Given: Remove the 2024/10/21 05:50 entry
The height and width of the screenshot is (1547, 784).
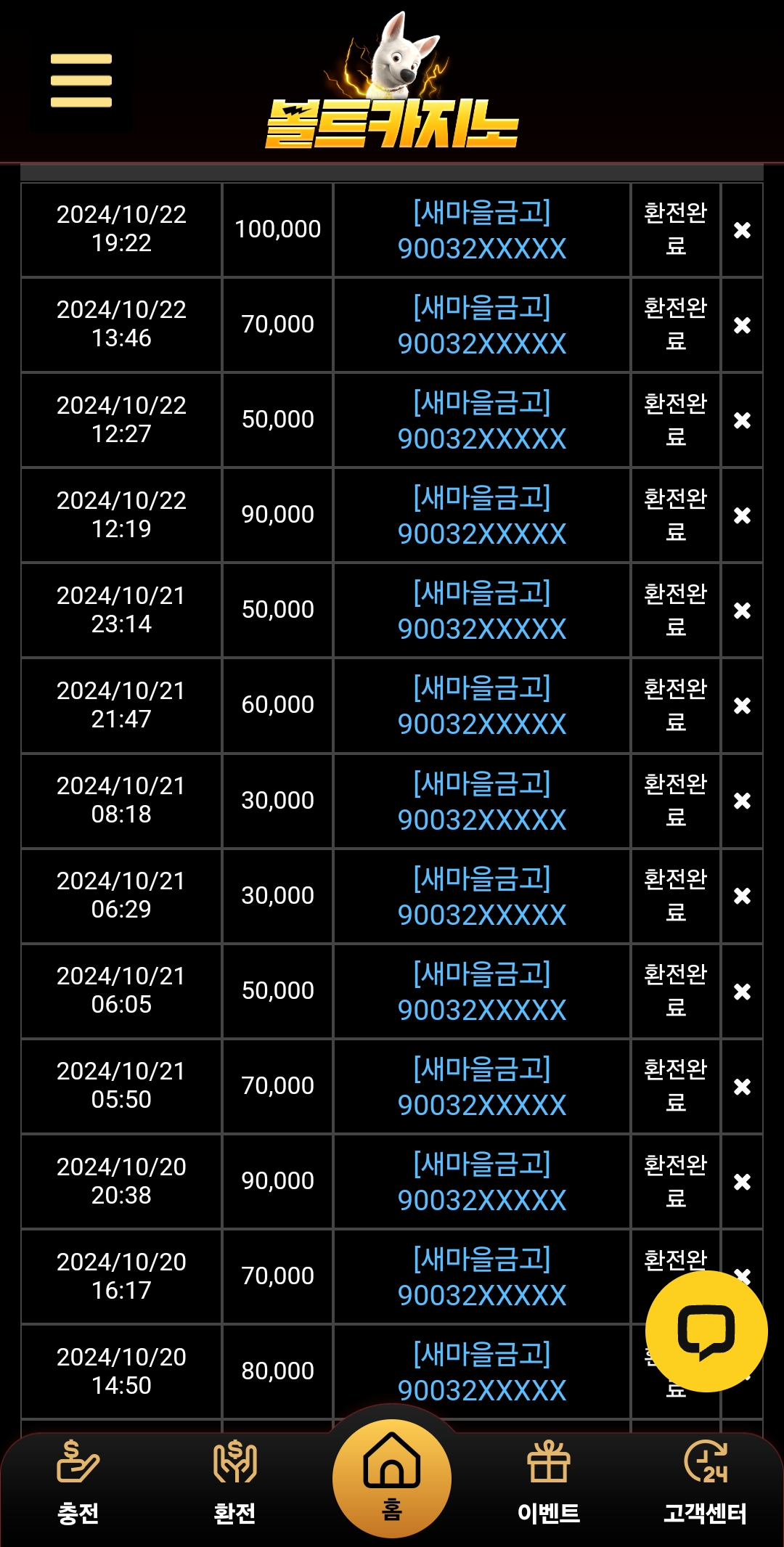Looking at the screenshot, I should tap(742, 1087).
